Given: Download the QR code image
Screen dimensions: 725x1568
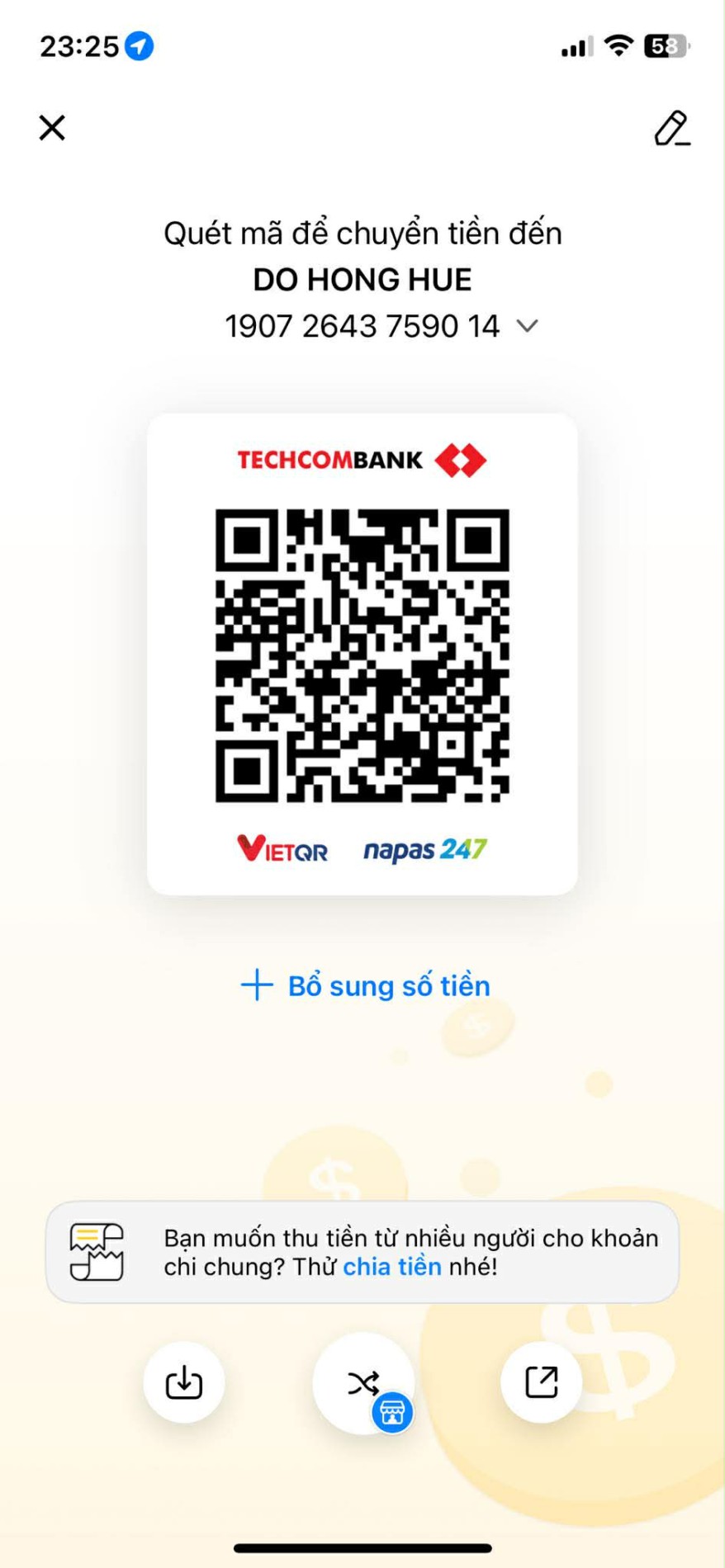Looking at the screenshot, I should tap(184, 1382).
